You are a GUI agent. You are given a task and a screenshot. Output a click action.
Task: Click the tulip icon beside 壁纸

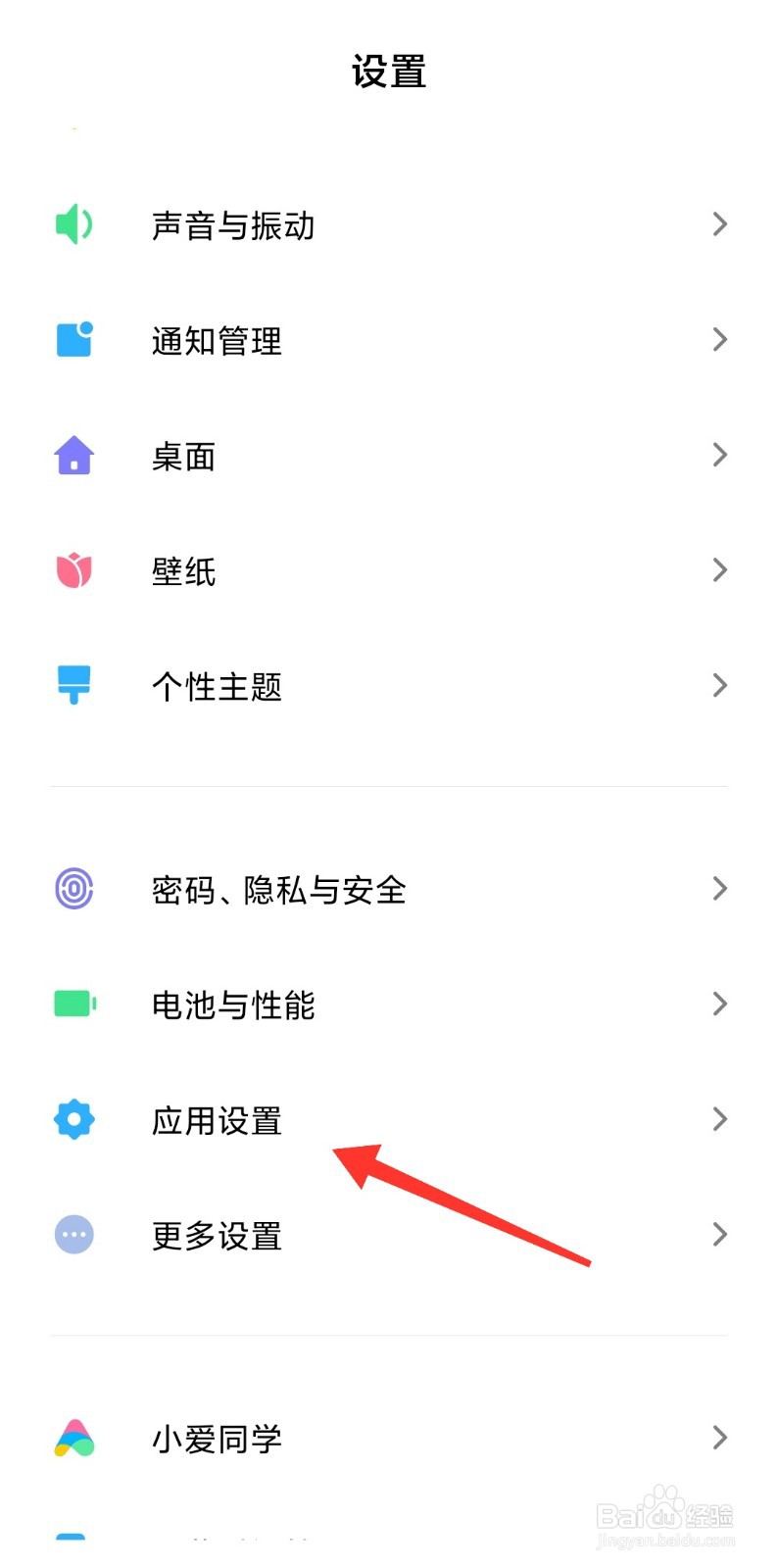tap(73, 570)
